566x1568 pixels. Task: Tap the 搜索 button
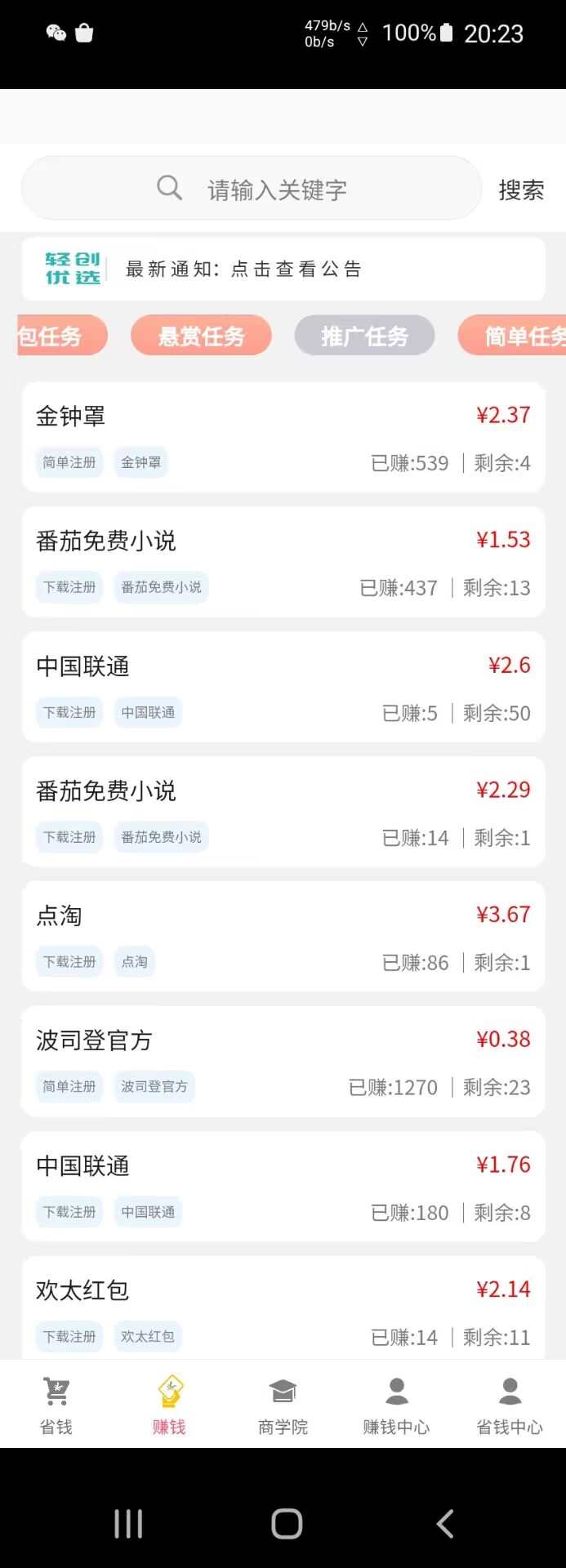(x=520, y=190)
